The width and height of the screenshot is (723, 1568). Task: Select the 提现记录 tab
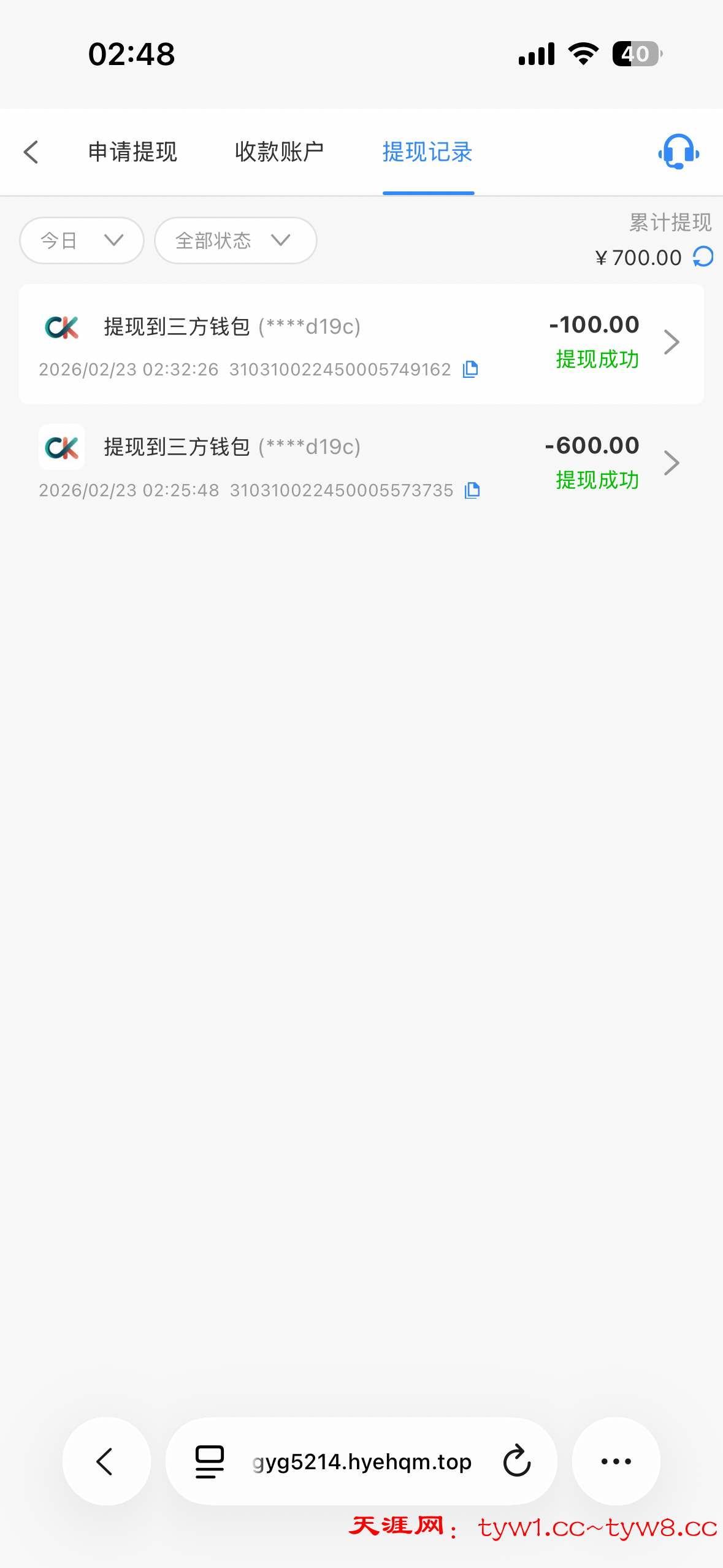click(x=427, y=152)
